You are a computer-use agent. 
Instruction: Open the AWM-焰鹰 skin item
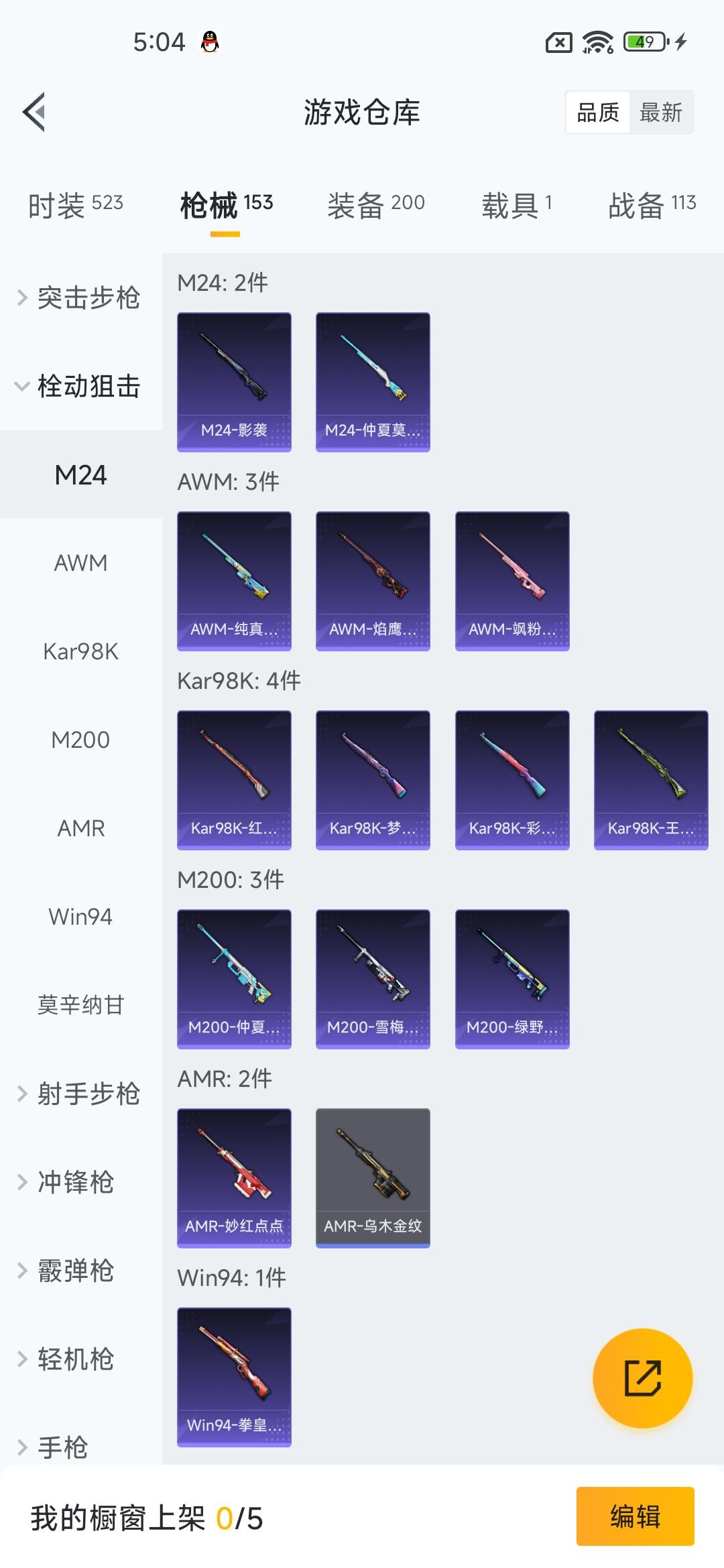coord(373,581)
